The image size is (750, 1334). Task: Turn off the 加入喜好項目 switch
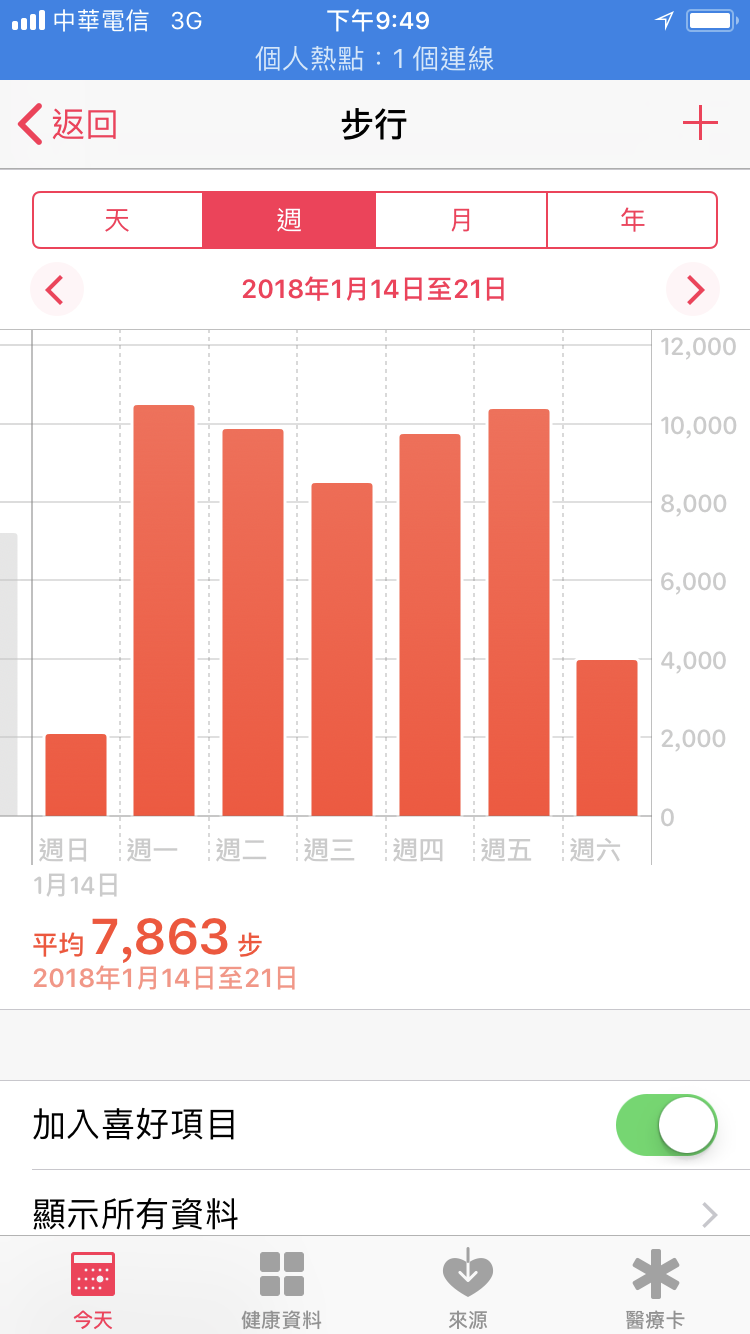[x=667, y=1125]
